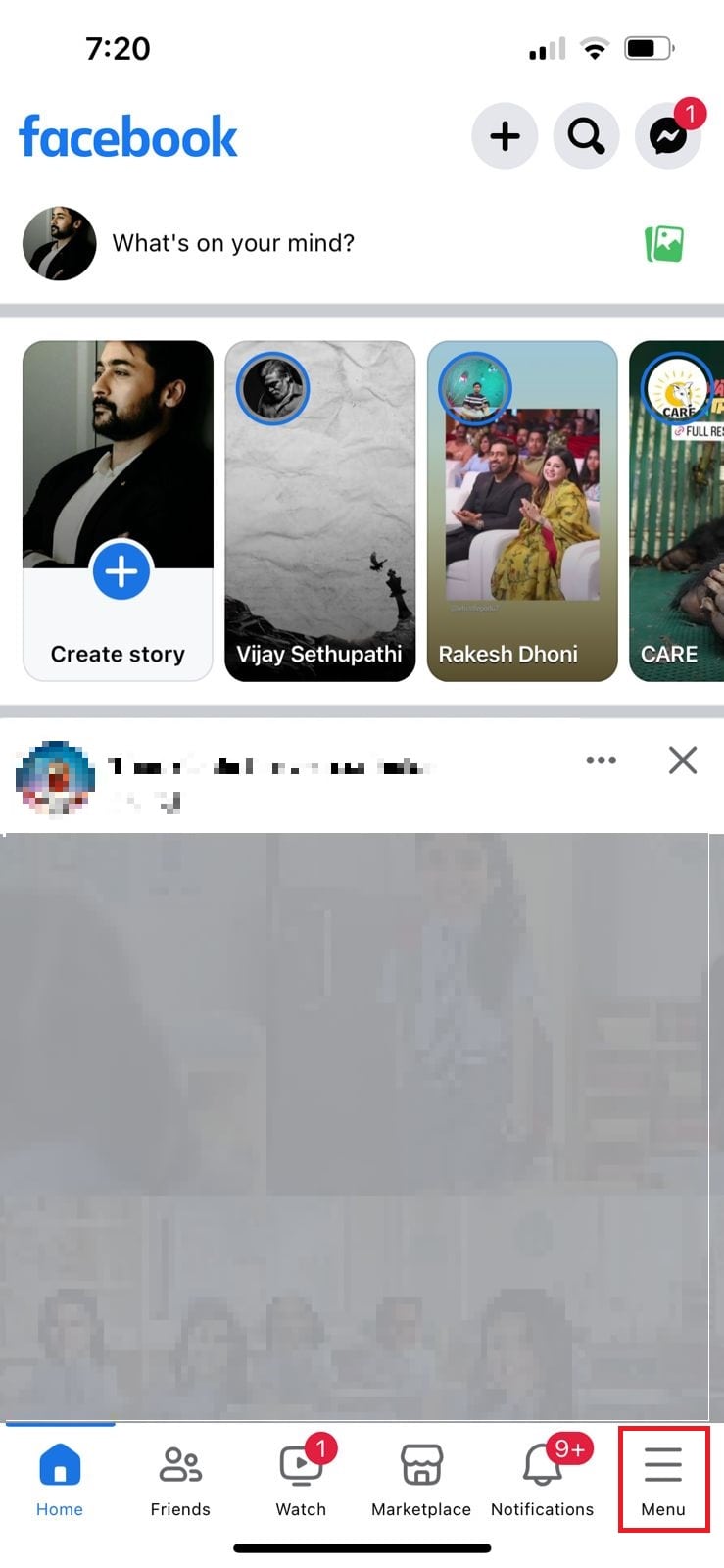Check Notifications with the bell icon
Screen dimensions: 724x1568
[541, 1465]
